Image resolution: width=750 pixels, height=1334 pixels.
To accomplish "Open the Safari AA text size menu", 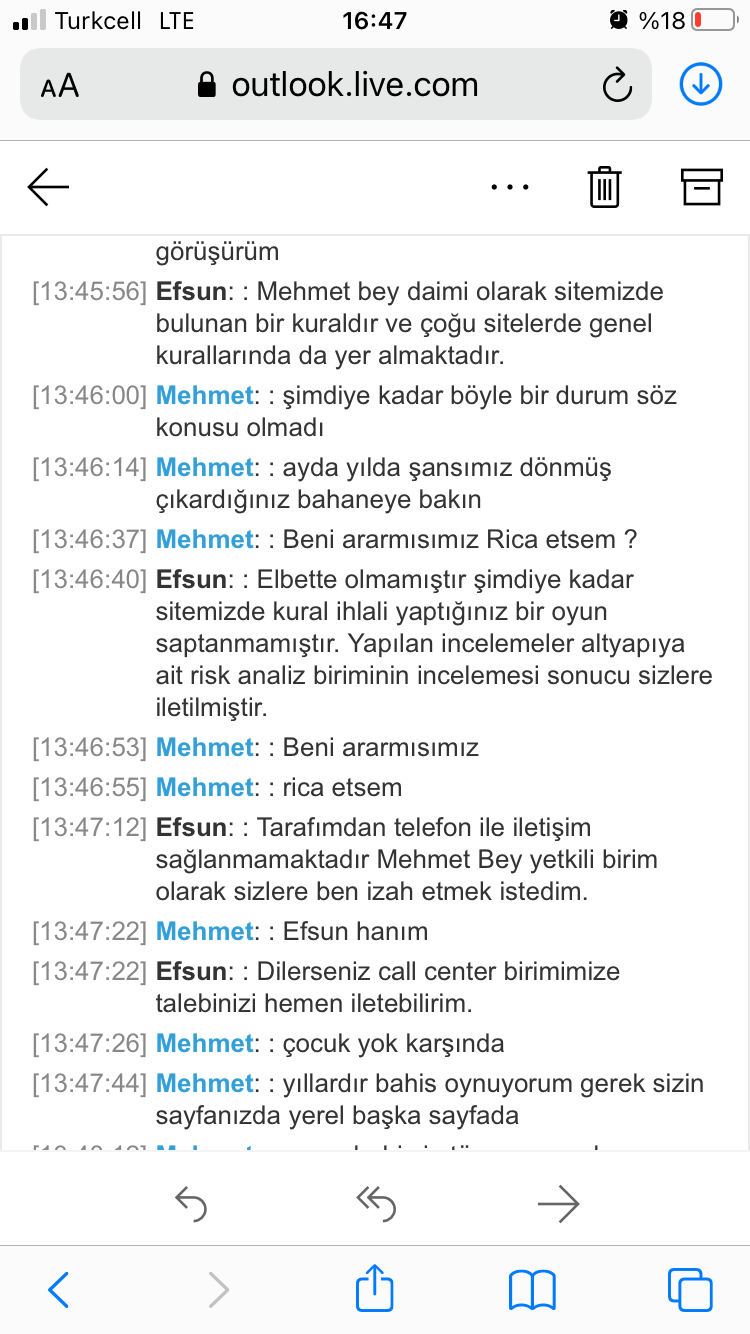I will click(x=60, y=86).
